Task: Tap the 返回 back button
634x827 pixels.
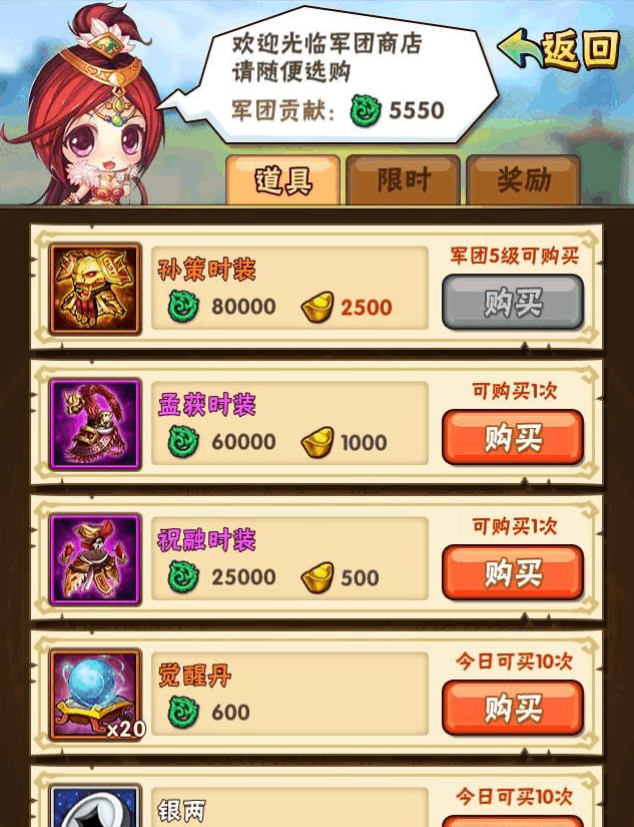Action: pyautogui.click(x=560, y=47)
